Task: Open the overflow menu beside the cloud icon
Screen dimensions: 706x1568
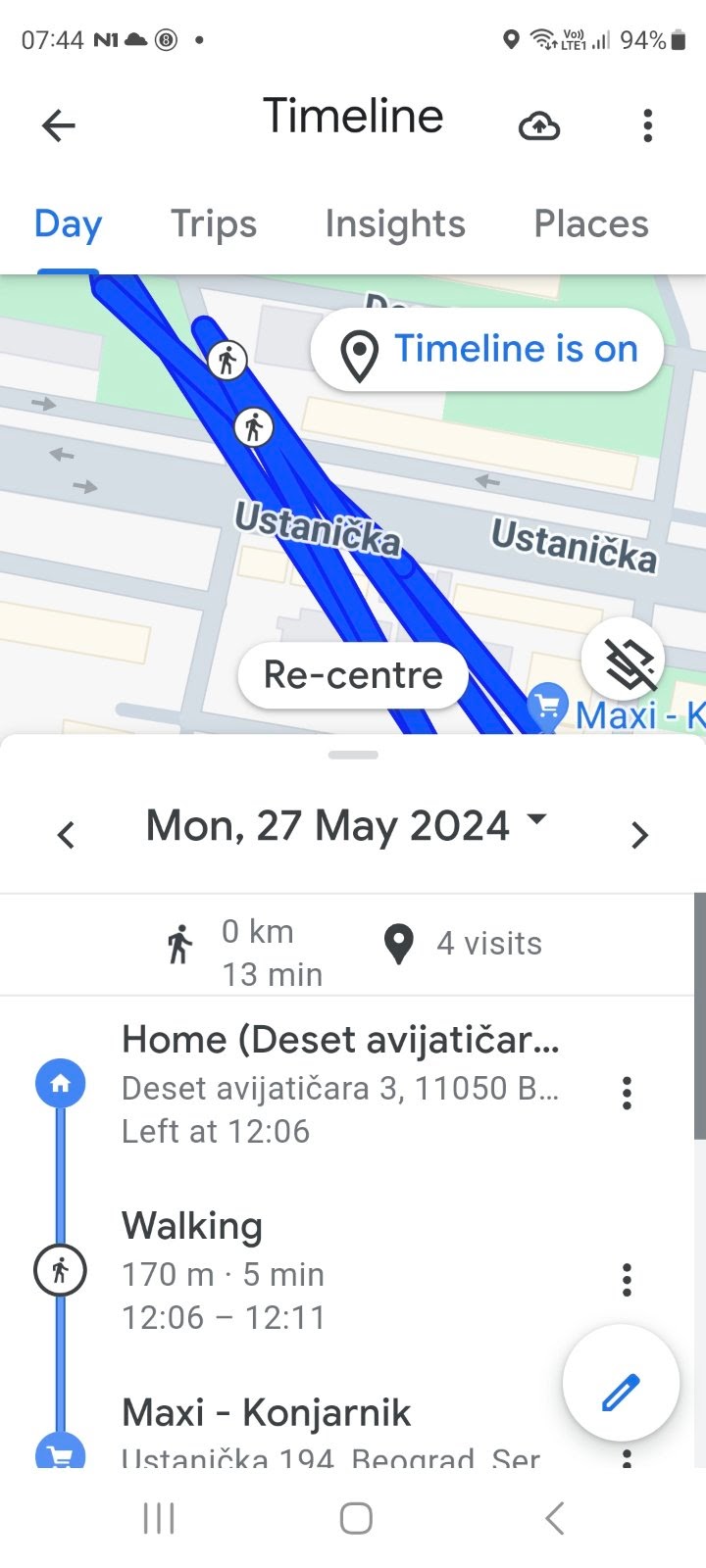Action: pos(647,125)
